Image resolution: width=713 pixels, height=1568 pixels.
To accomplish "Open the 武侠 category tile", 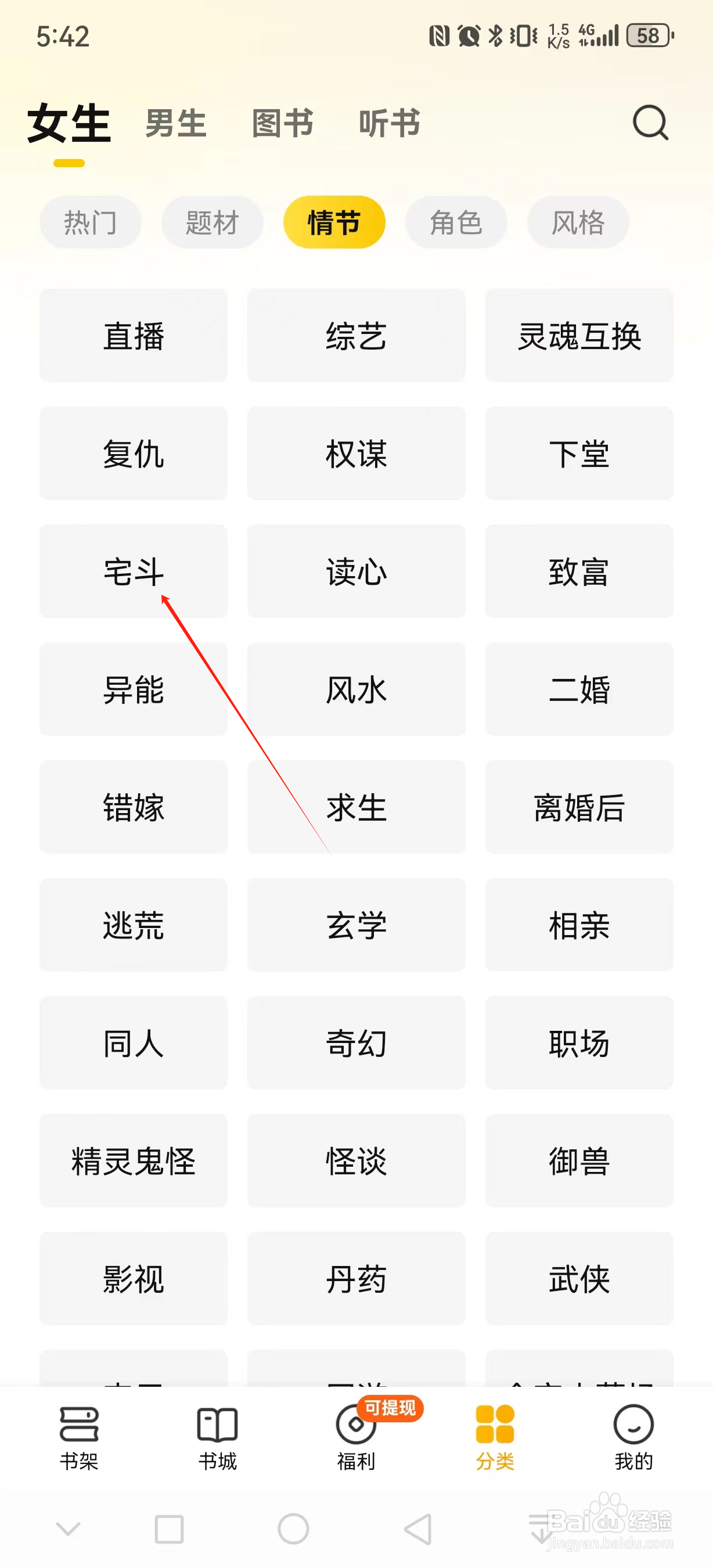I will coord(579,1280).
